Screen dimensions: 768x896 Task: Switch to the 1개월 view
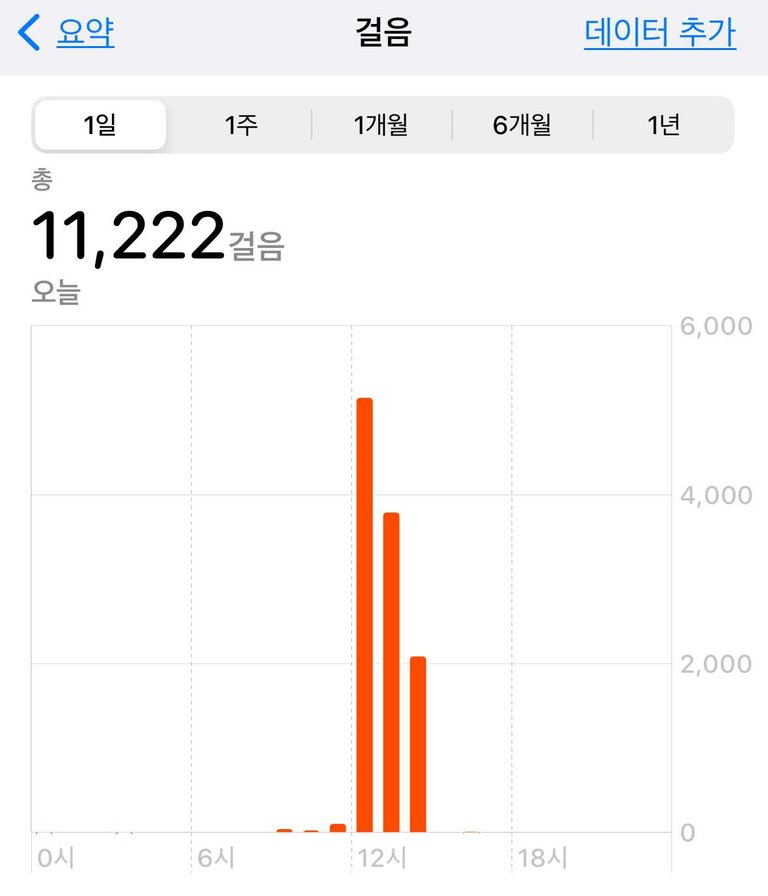point(381,126)
